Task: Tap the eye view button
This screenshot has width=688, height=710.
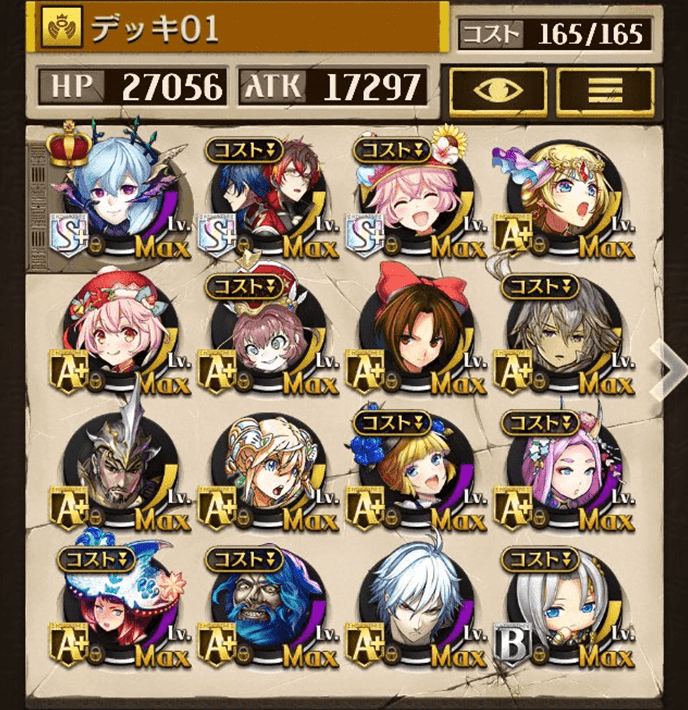Action: point(495,93)
